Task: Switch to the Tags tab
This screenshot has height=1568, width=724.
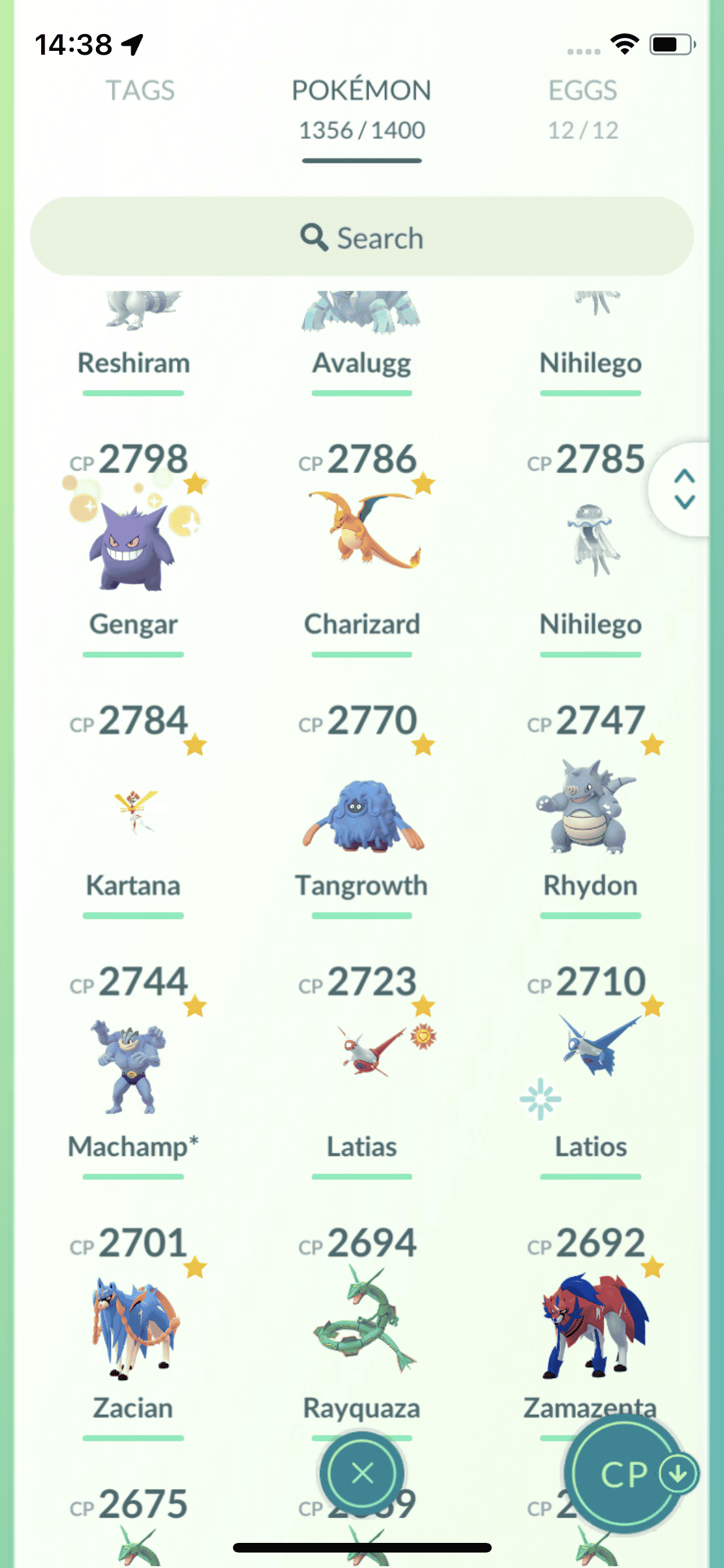Action: (140, 91)
